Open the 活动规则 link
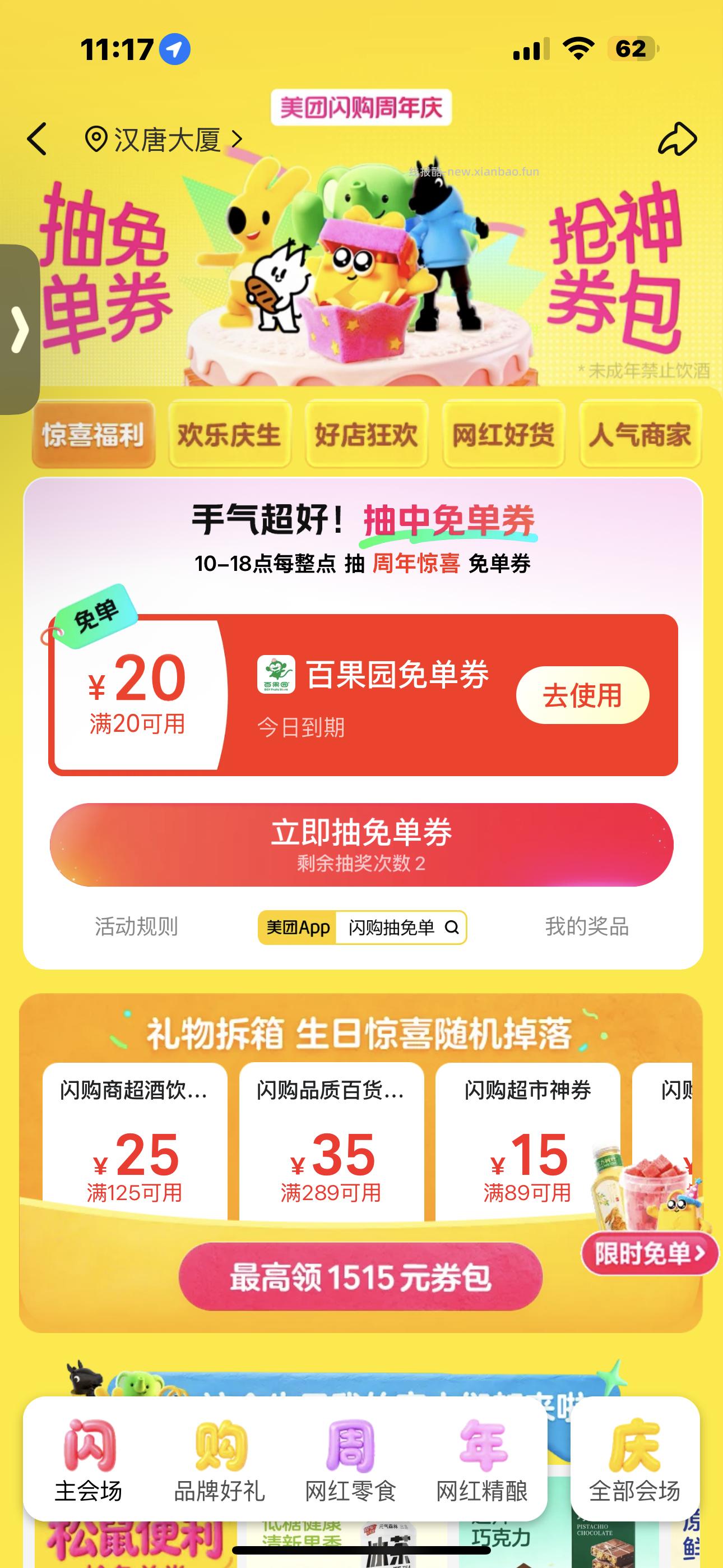Screen dimensions: 723x1568 coord(135,928)
